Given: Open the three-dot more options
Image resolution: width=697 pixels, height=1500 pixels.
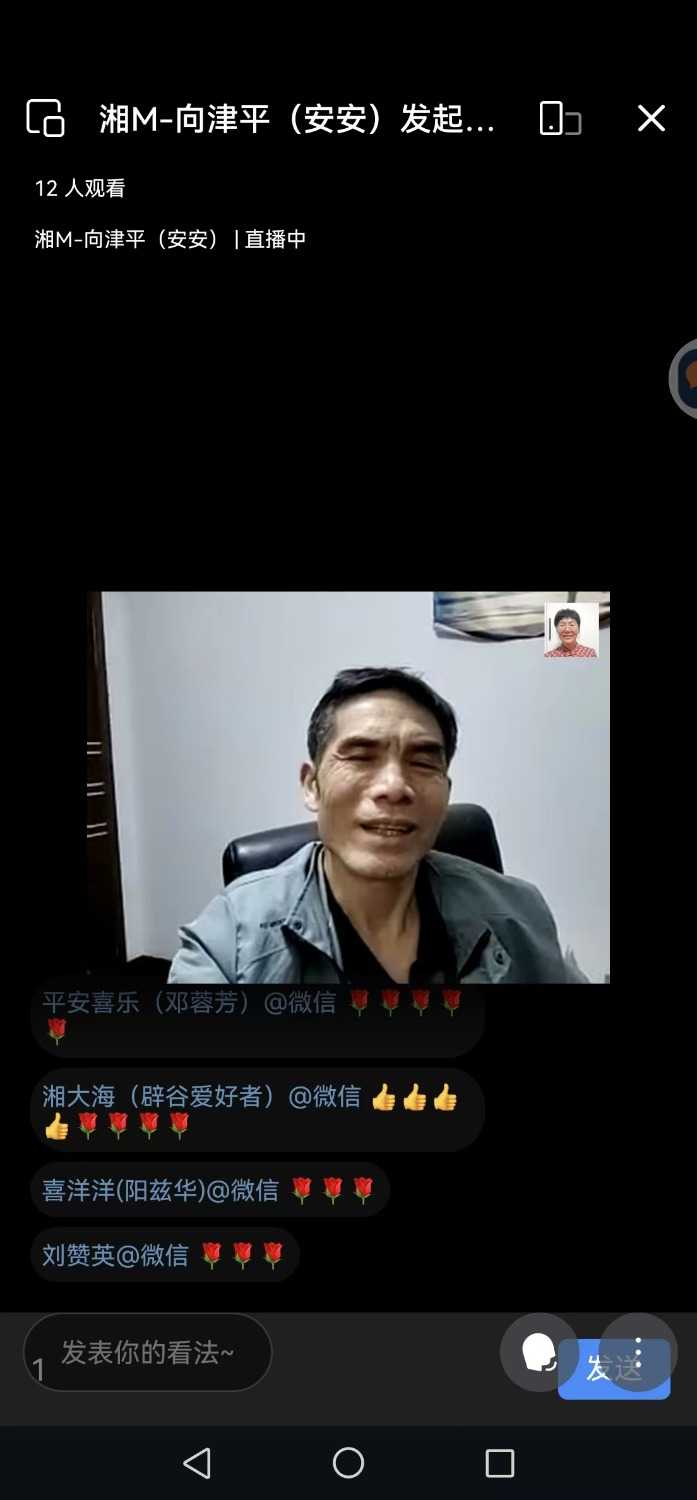Looking at the screenshot, I should click(638, 1352).
